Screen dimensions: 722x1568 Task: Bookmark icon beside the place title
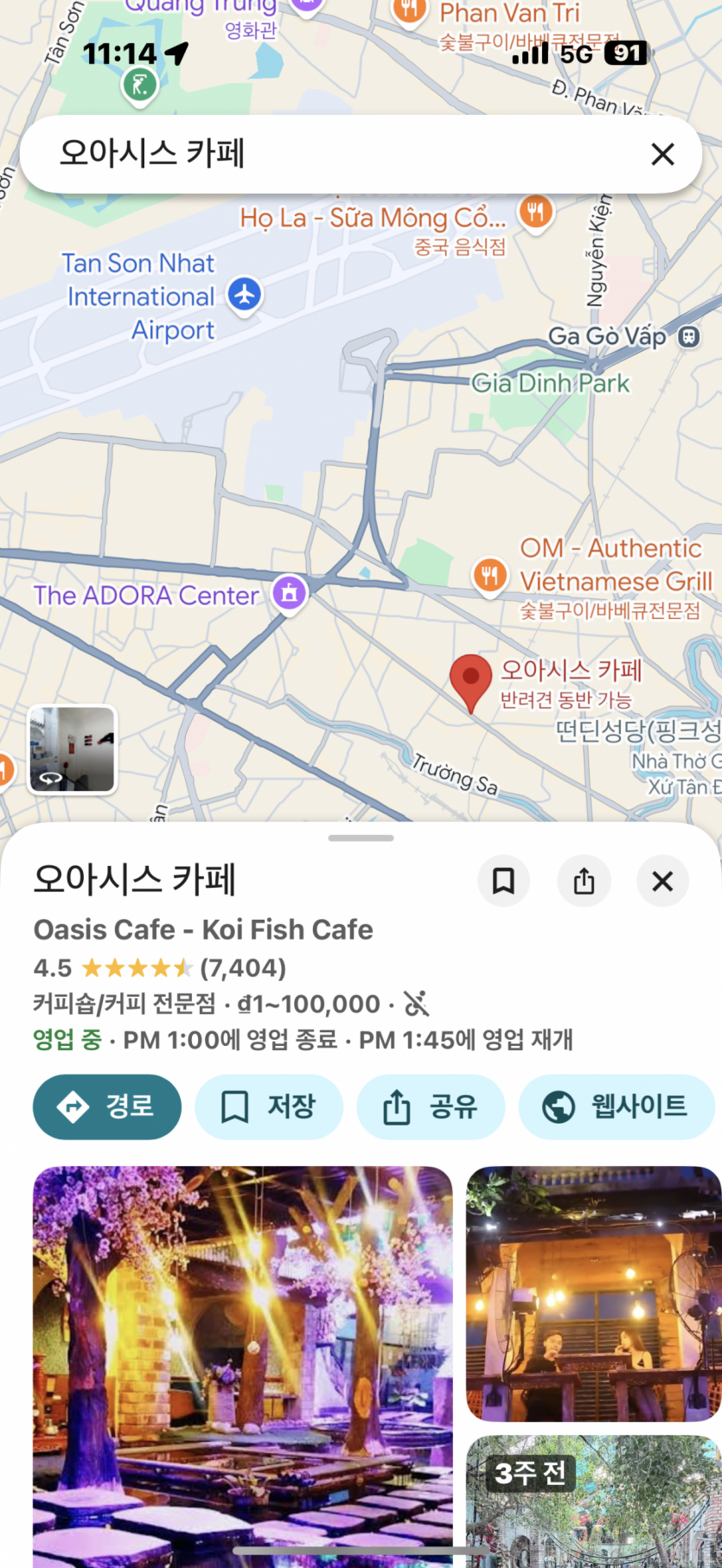pos(503,881)
